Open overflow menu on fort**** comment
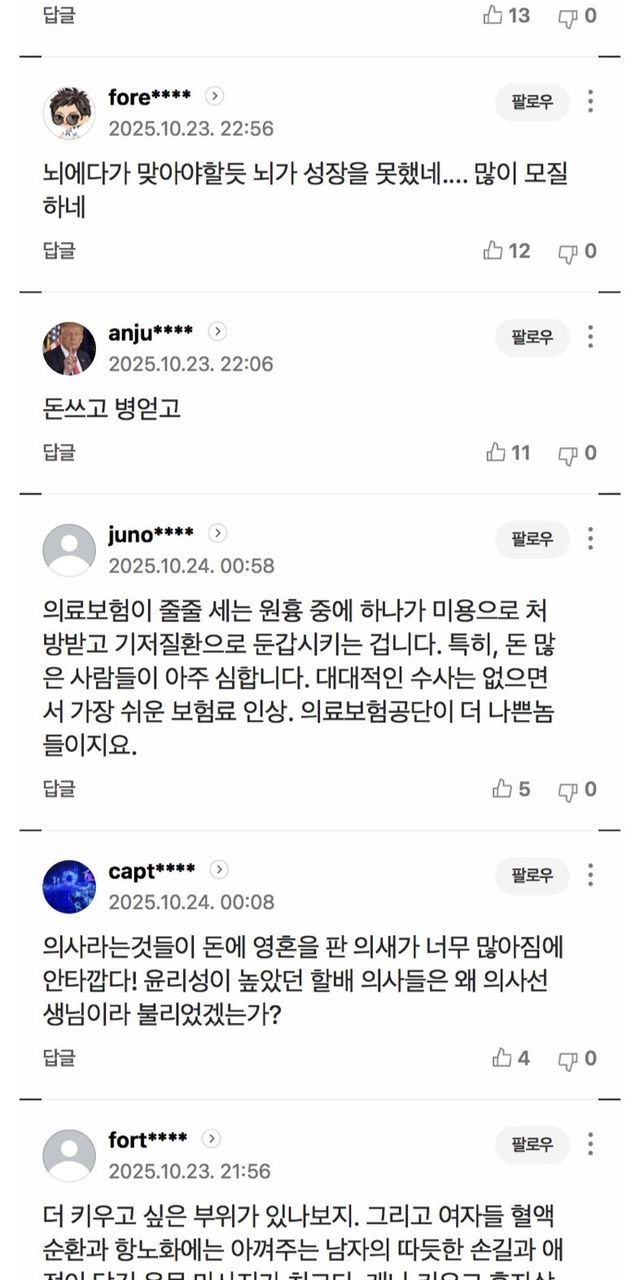Screen dimensions: 640x1280 coord(591,1145)
